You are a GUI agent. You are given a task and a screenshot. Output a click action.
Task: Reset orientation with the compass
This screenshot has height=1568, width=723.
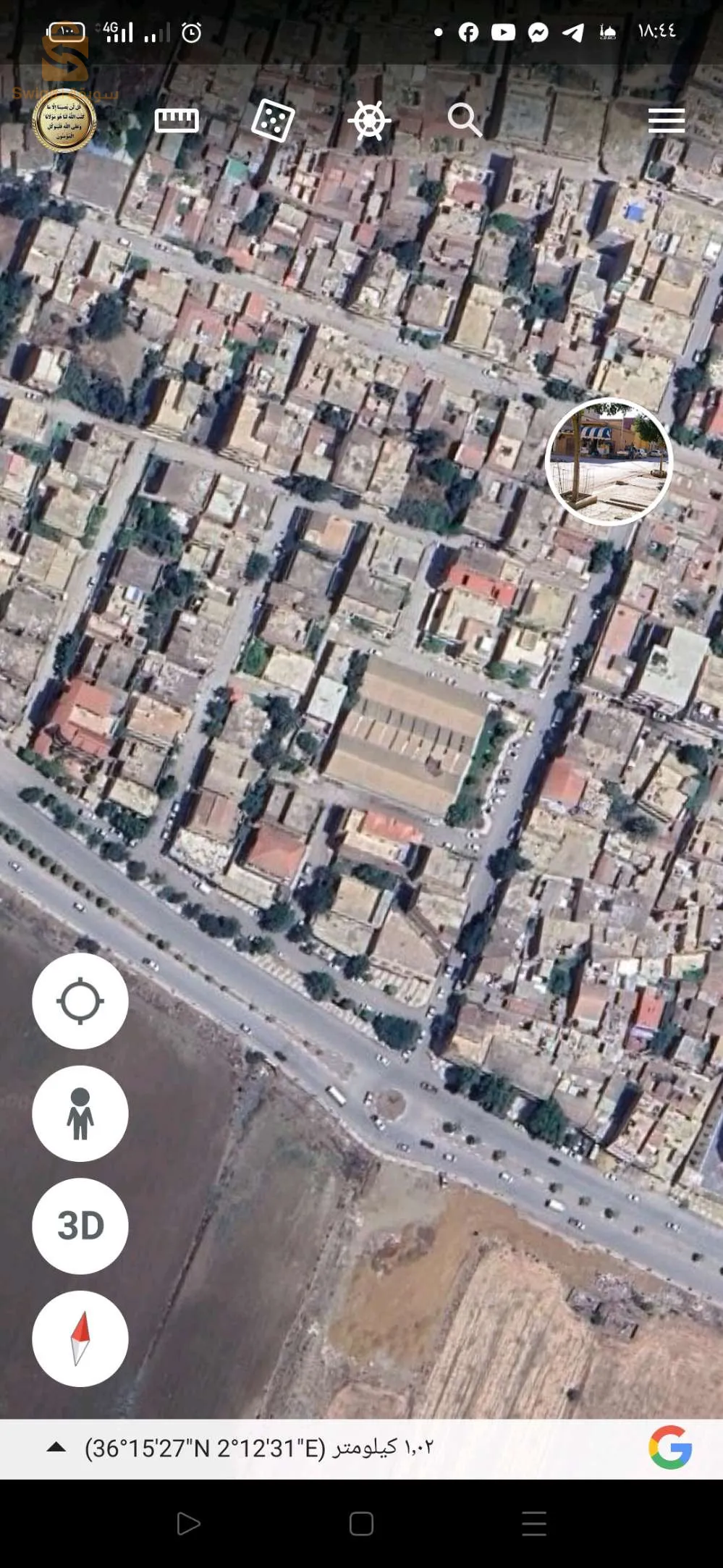[x=80, y=1338]
